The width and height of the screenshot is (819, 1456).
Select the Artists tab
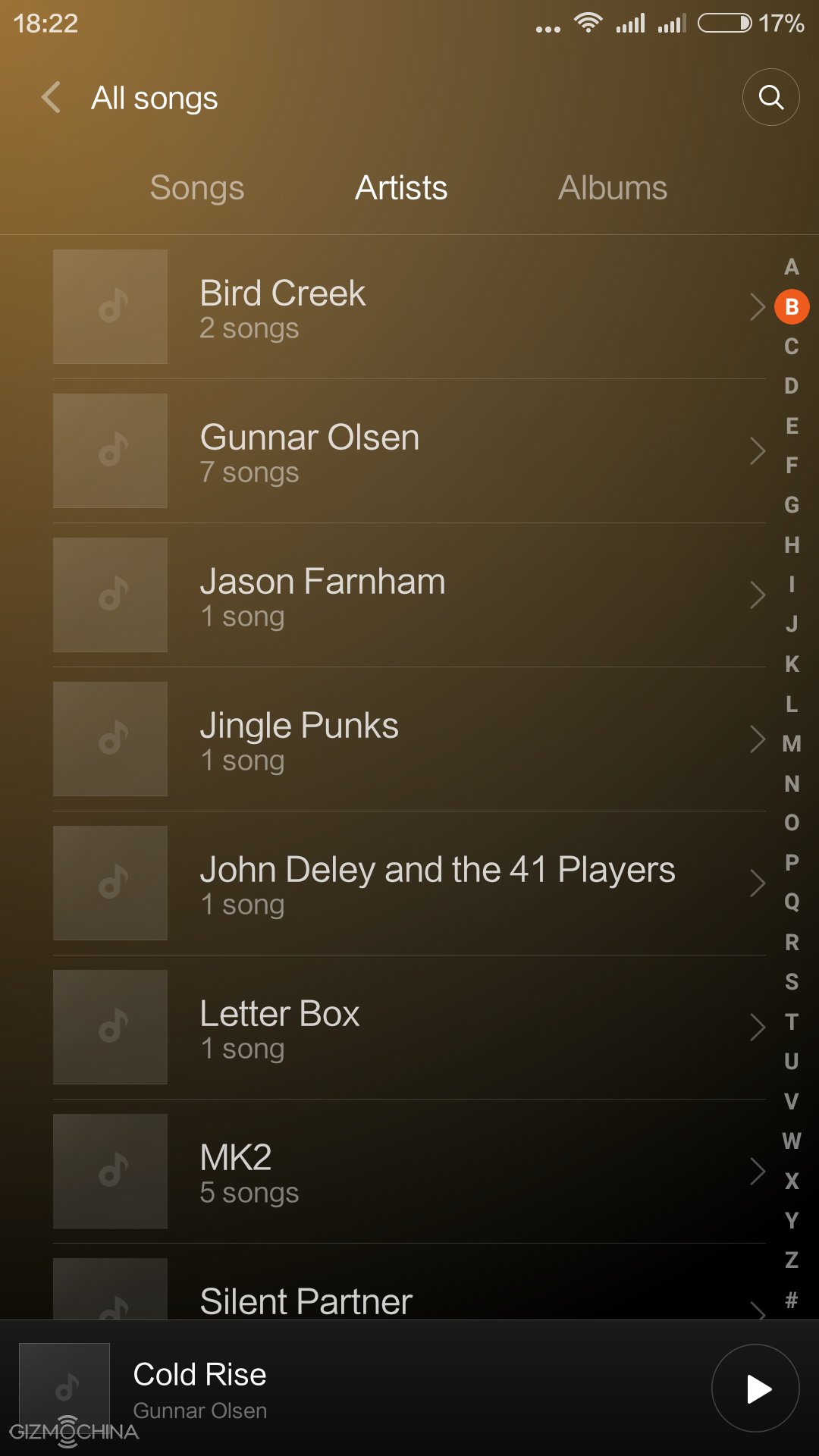coord(401,188)
